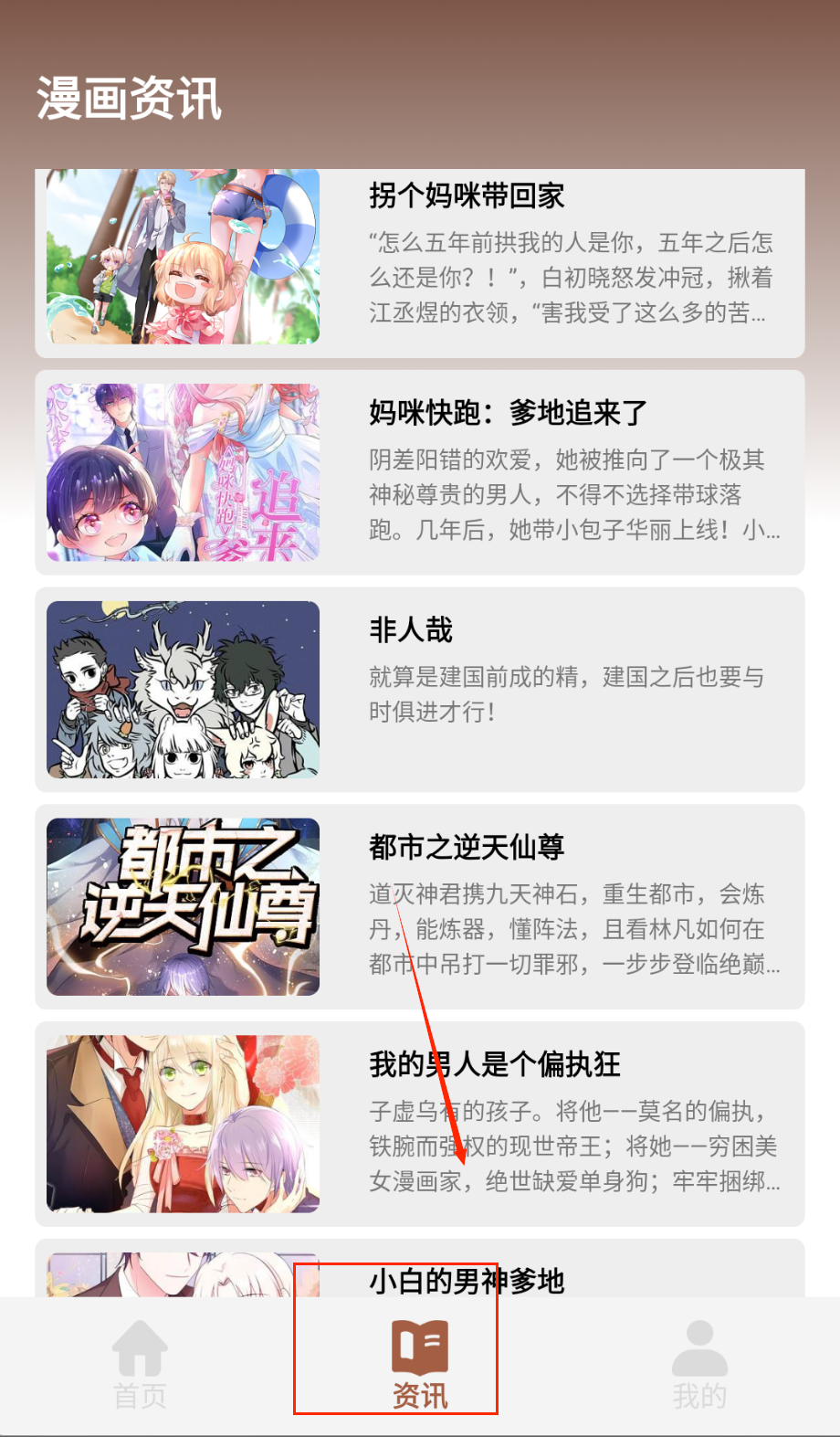Go to the 我的 tab
Image resolution: width=840 pixels, height=1437 pixels.
click(699, 1366)
